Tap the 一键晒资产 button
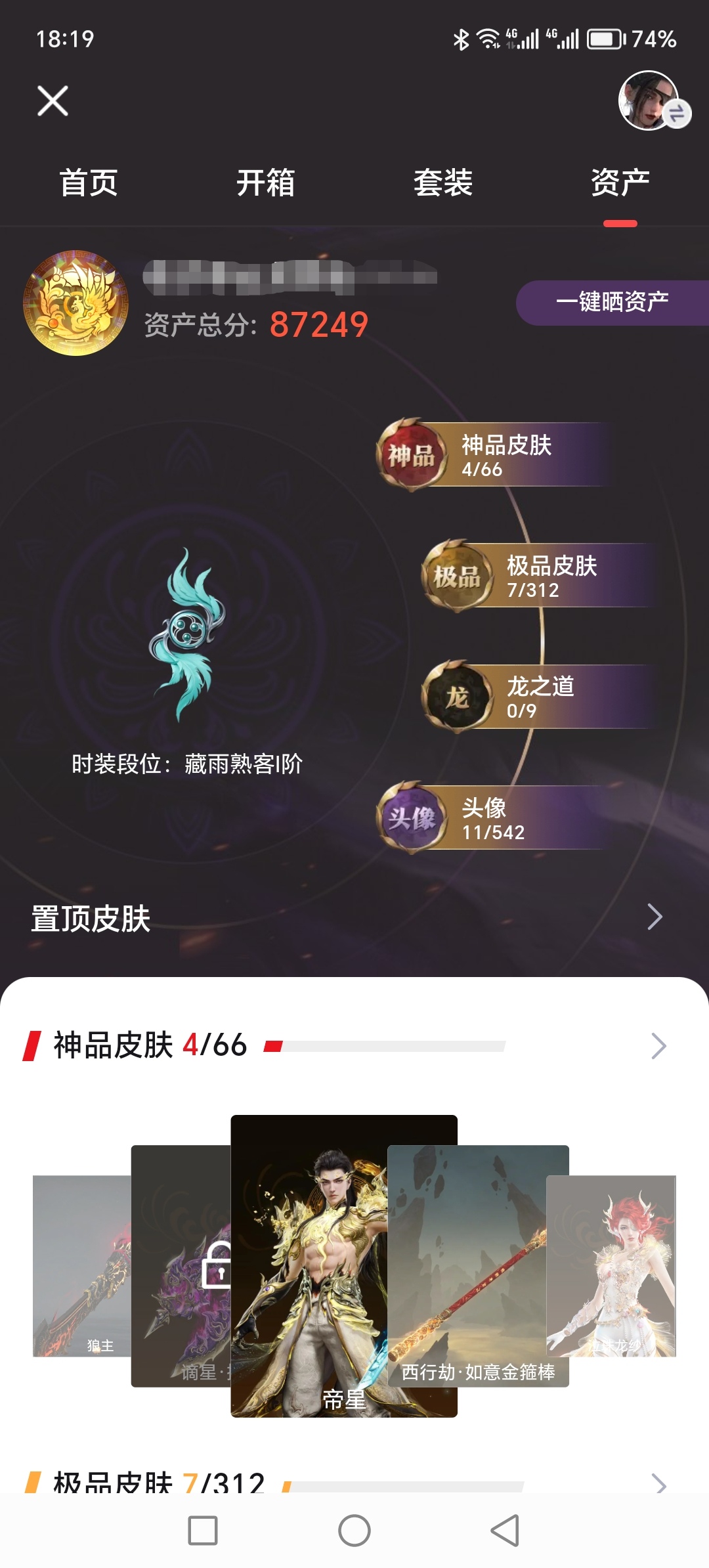709x1568 pixels. (612, 302)
